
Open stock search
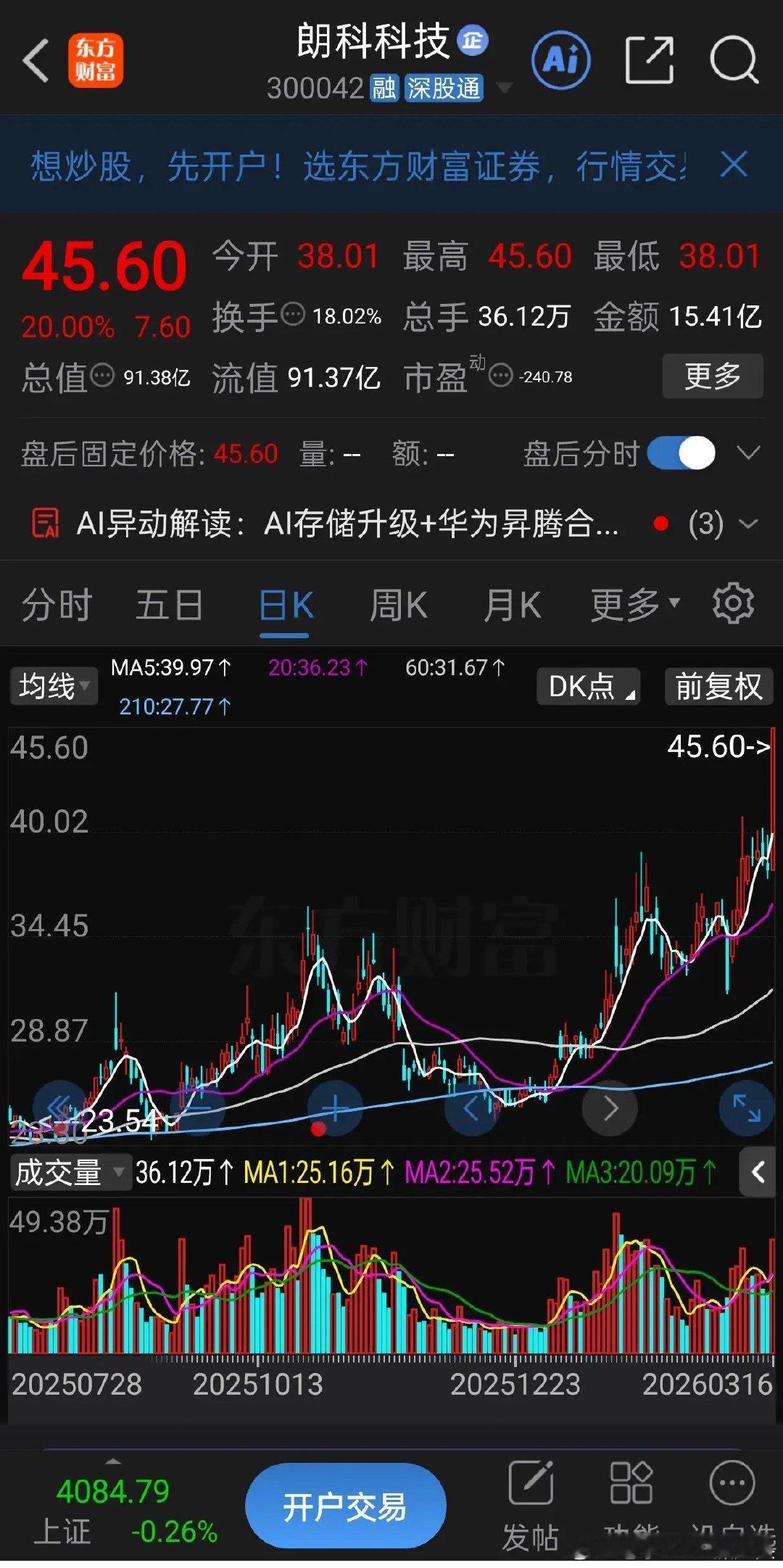(734, 62)
